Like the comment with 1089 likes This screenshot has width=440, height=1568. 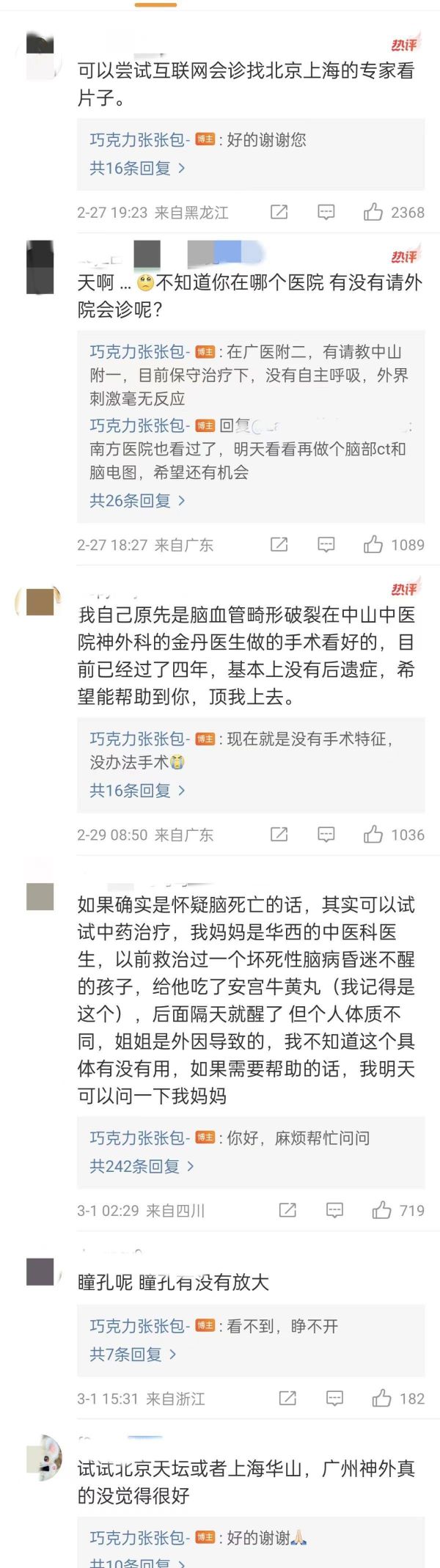point(373,544)
